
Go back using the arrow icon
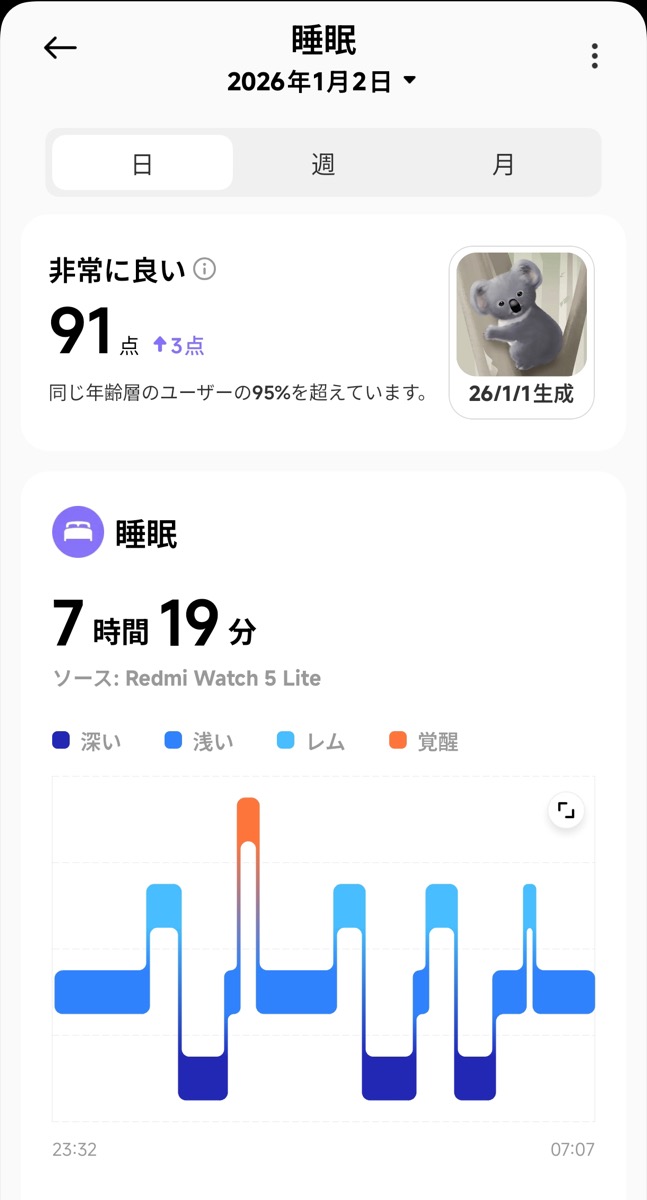pyautogui.click(x=60, y=48)
